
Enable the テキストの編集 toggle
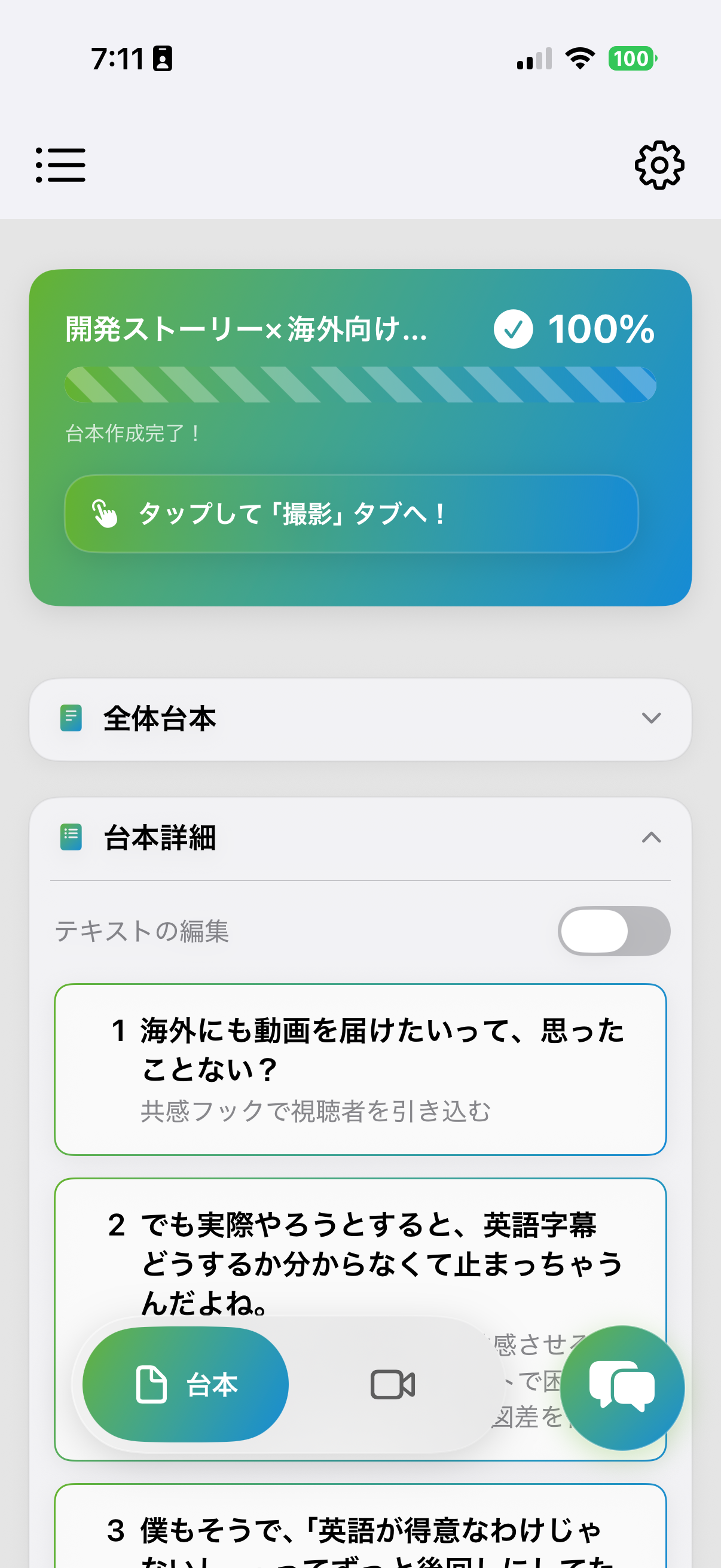pyautogui.click(x=613, y=930)
